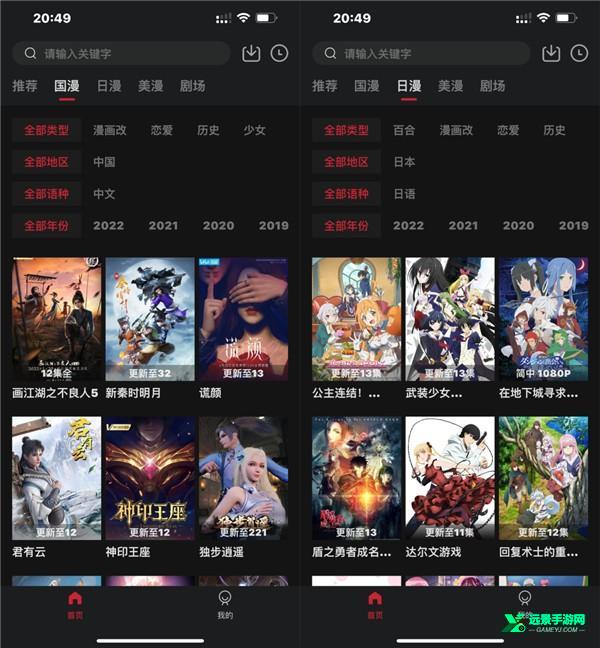Select 日本 region filter
This screenshot has height=648, width=600.
pyautogui.click(x=404, y=162)
